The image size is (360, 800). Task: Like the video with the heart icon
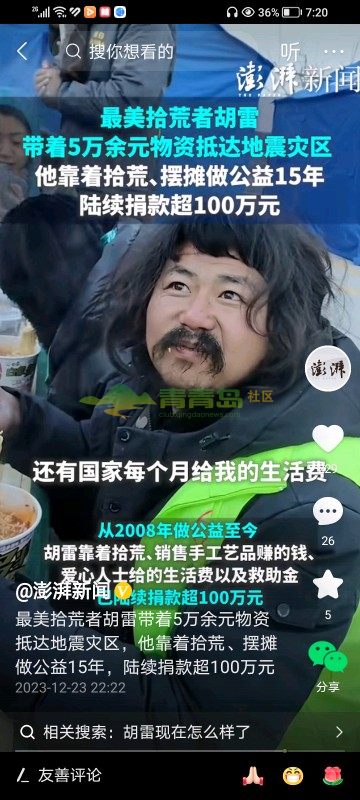pyautogui.click(x=328, y=439)
